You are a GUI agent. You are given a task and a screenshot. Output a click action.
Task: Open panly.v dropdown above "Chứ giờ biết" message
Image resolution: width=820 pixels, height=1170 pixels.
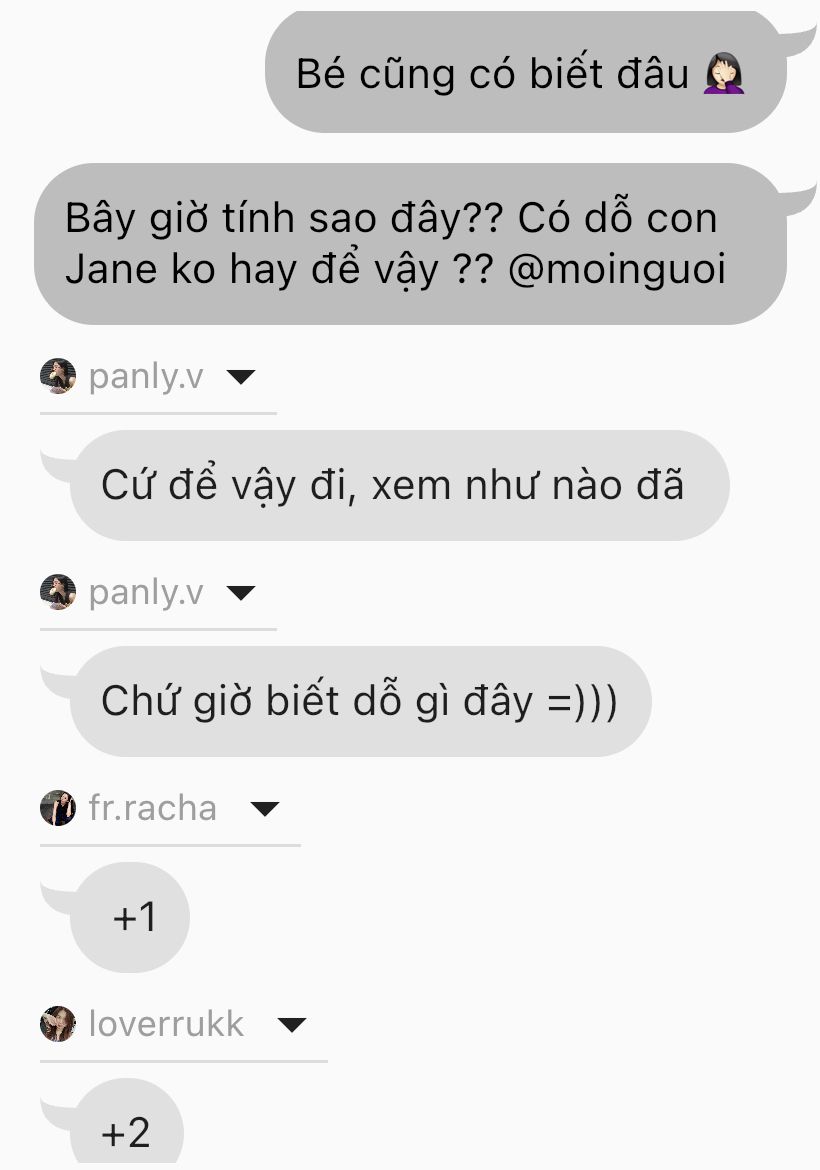tap(241, 594)
